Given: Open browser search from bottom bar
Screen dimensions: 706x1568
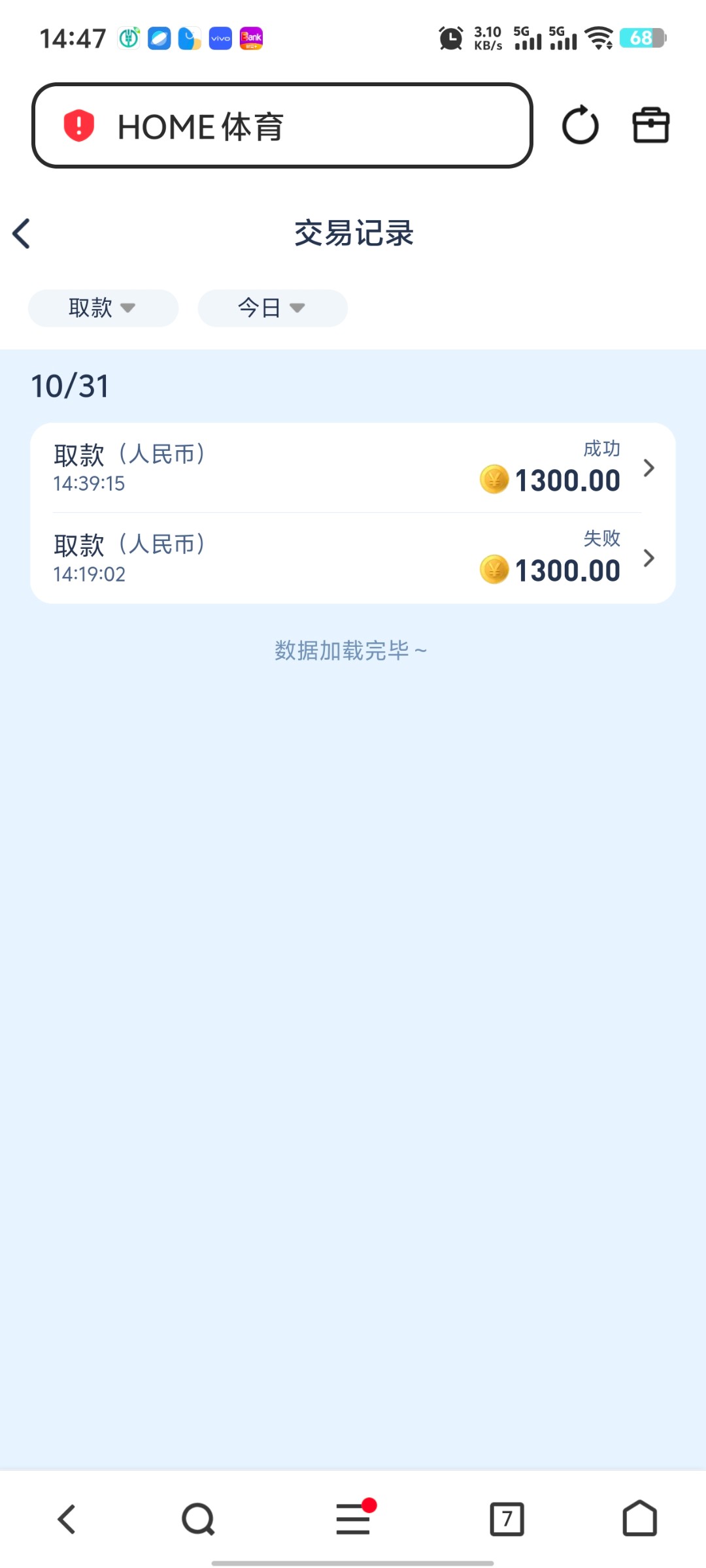Looking at the screenshot, I should 198,1519.
